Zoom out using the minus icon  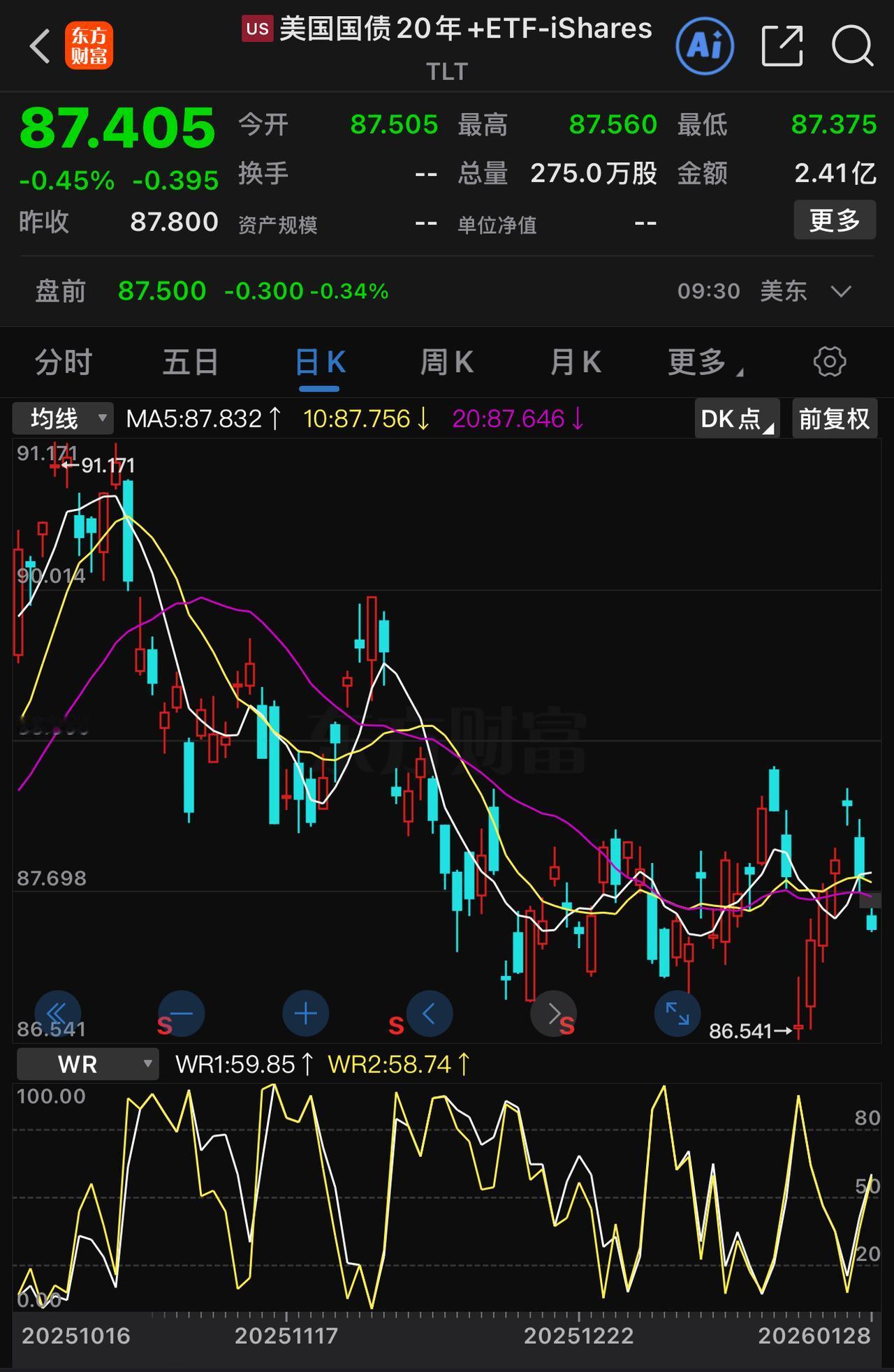(x=180, y=1014)
